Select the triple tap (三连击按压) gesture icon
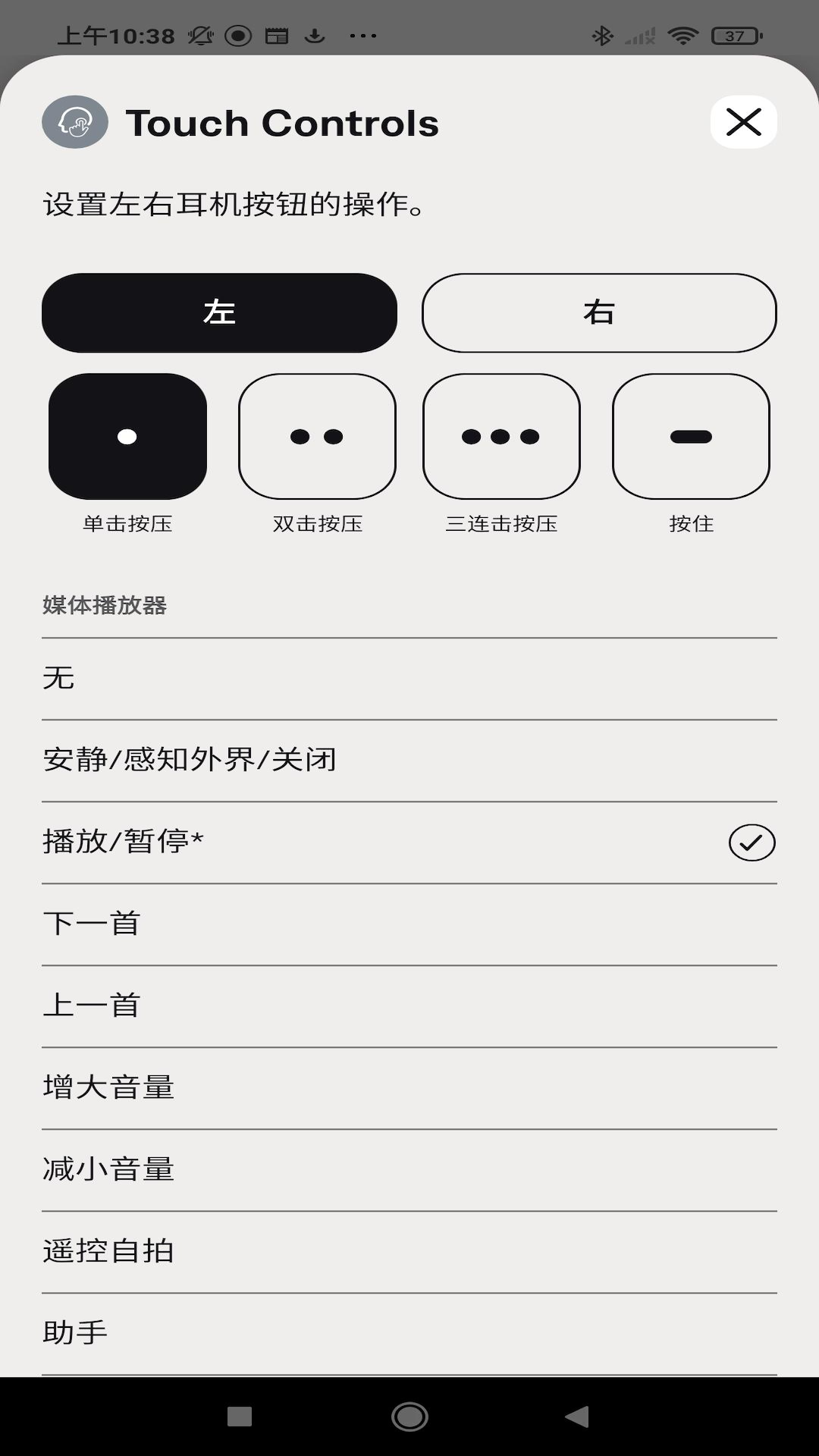 pos(500,435)
